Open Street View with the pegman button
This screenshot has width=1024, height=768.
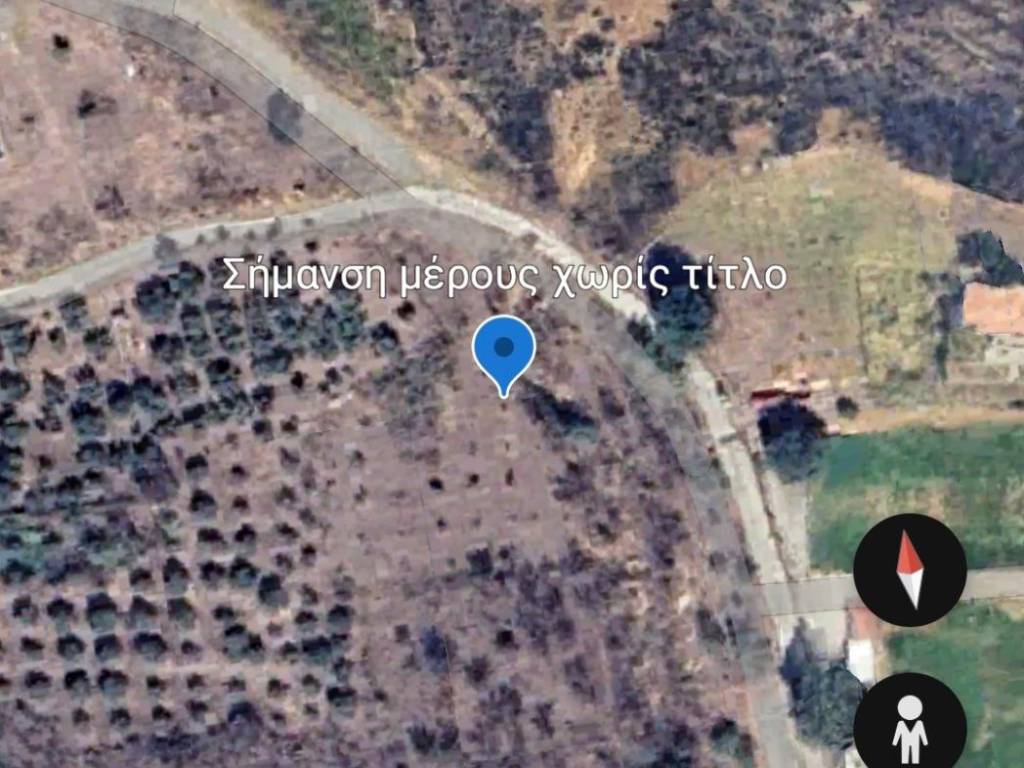click(910, 726)
